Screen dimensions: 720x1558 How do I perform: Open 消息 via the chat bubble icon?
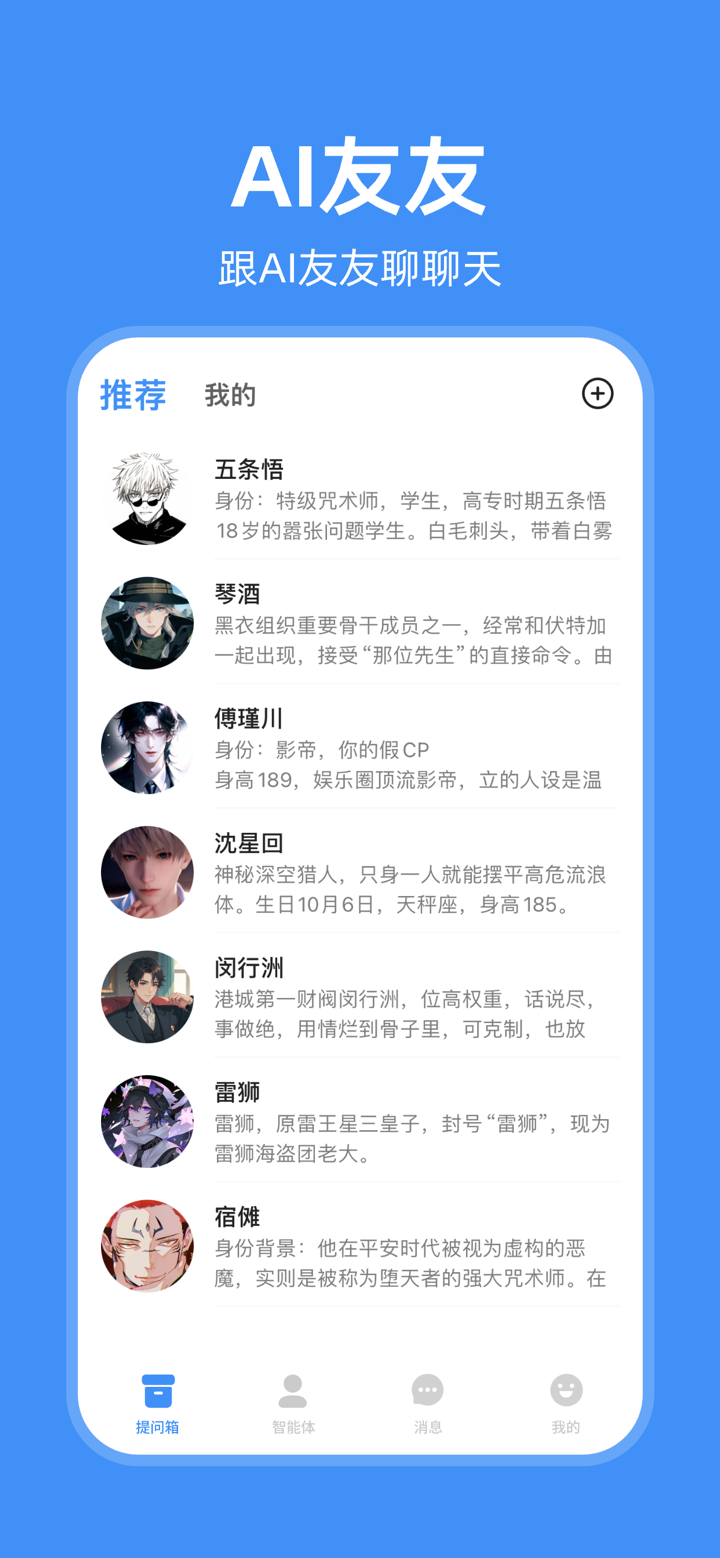(x=428, y=1390)
